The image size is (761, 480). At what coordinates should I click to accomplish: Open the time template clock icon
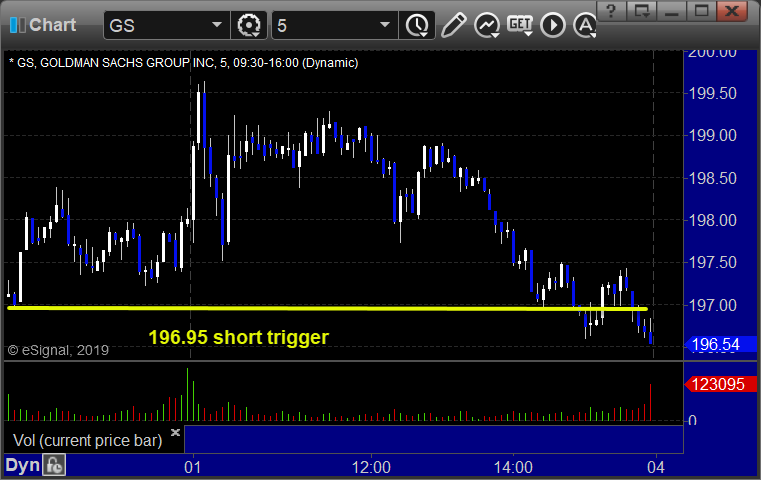tap(414, 23)
